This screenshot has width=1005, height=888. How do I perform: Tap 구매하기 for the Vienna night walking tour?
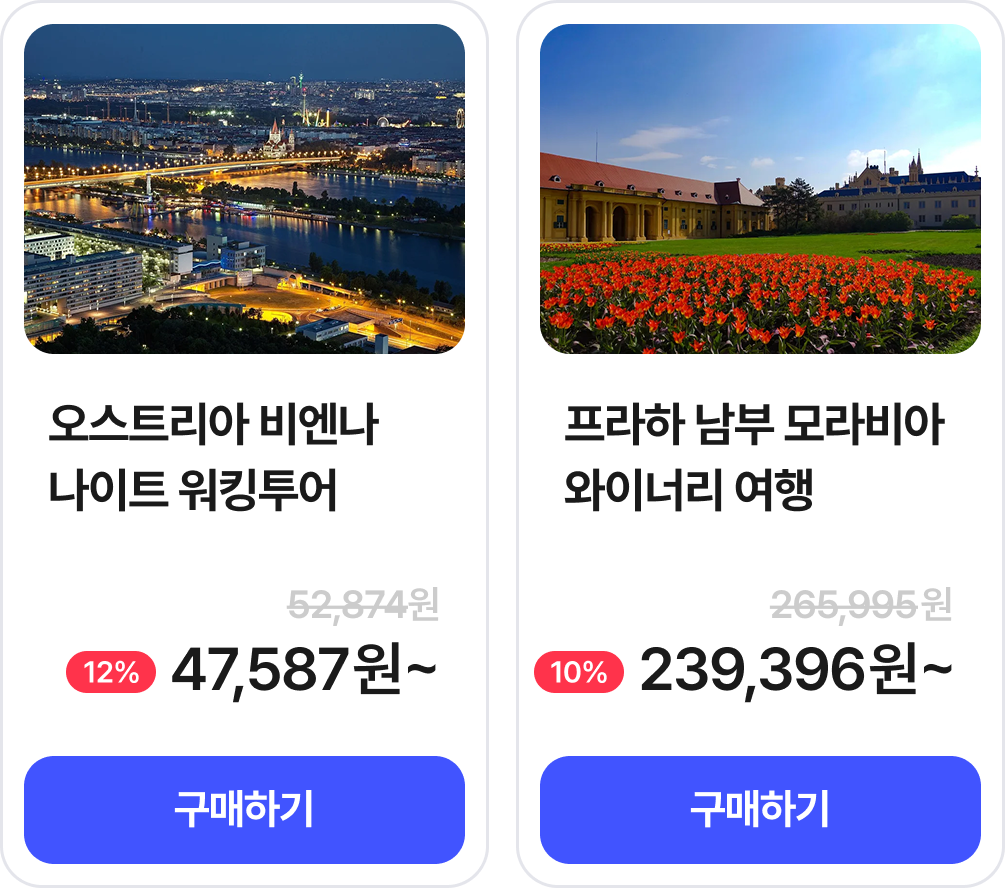point(244,809)
